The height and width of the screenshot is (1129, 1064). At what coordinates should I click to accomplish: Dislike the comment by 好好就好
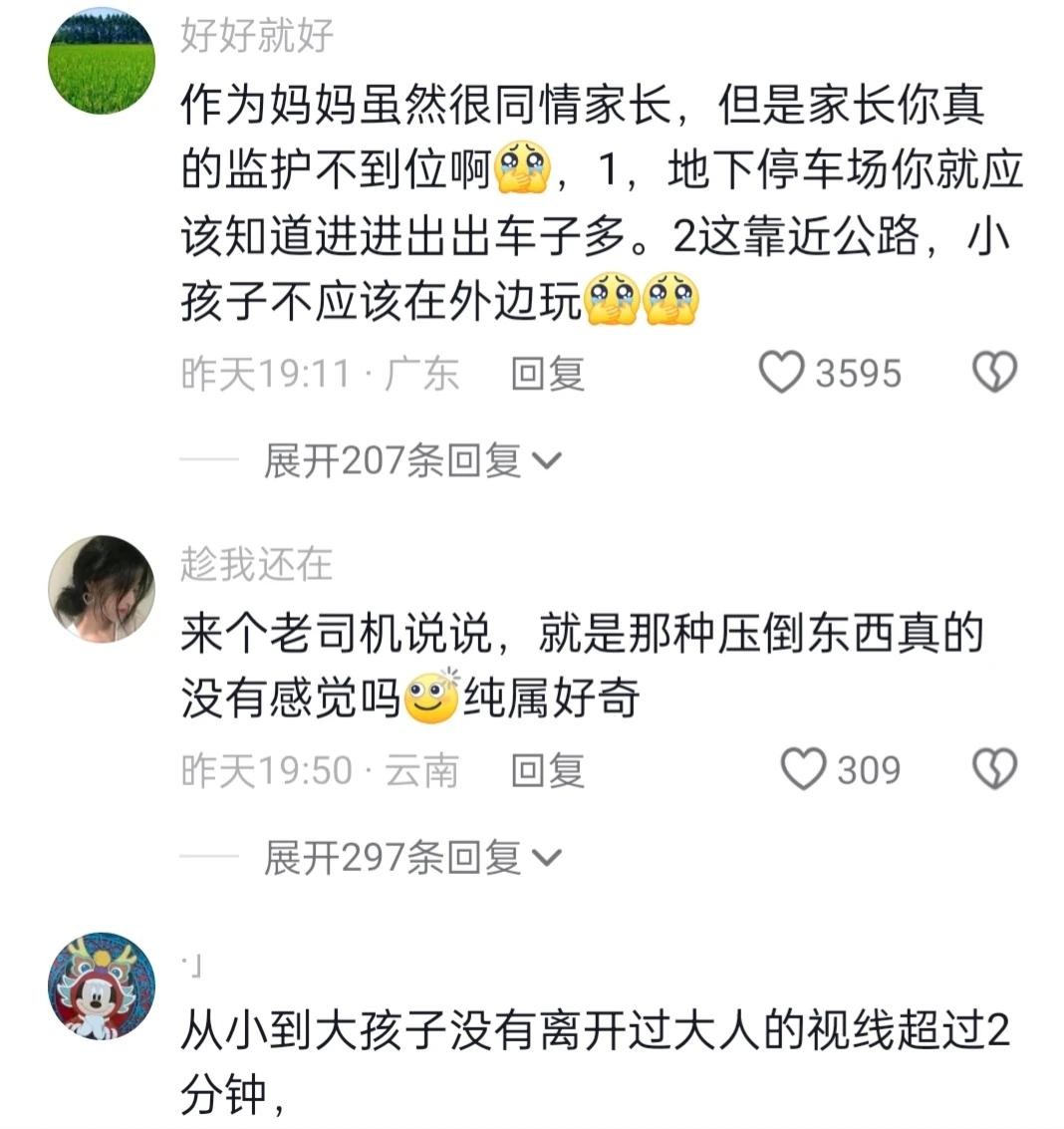pos(993,373)
